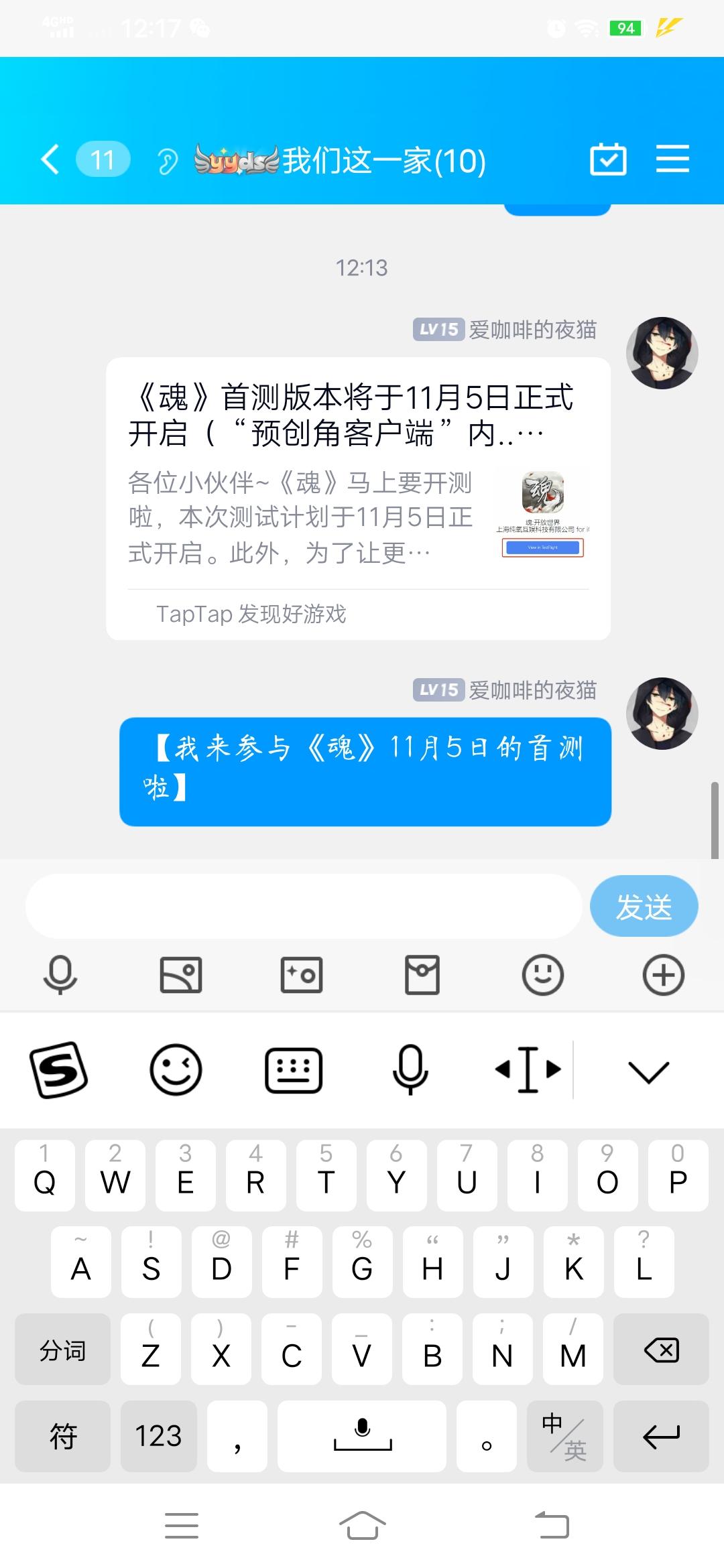This screenshot has height=1568, width=724.
Task: Open the photo gallery picker icon
Action: pos(180,976)
